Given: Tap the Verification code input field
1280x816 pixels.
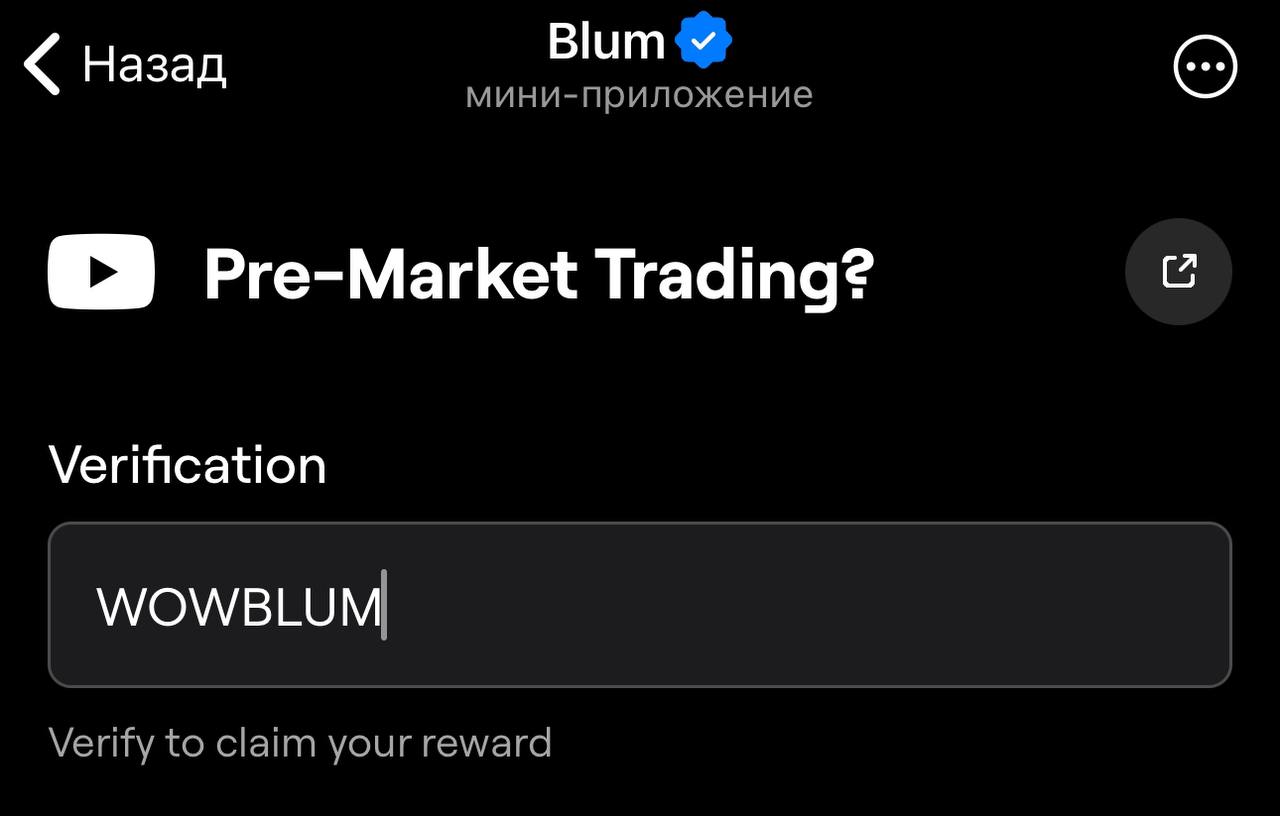Looking at the screenshot, I should (640, 605).
